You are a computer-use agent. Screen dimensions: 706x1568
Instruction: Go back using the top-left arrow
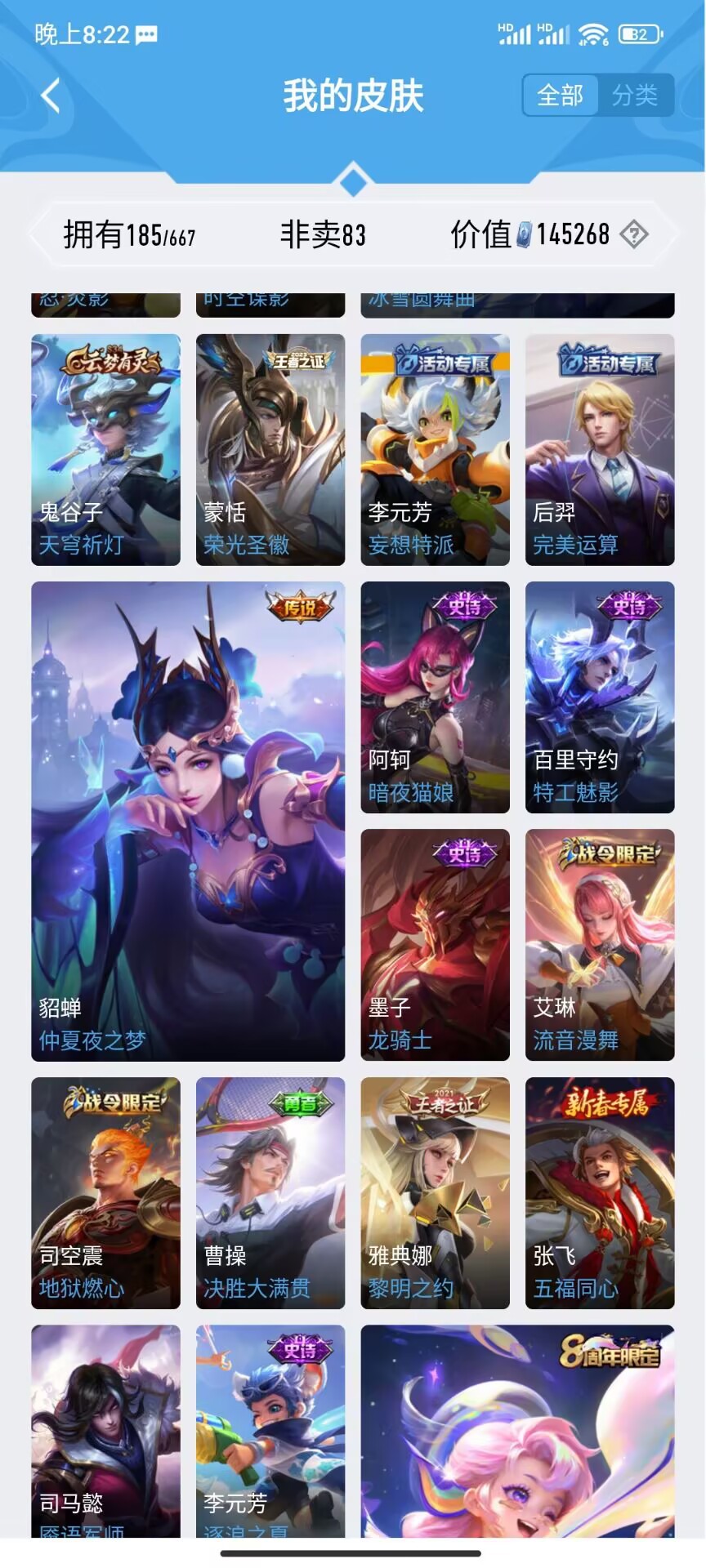pos(51,96)
